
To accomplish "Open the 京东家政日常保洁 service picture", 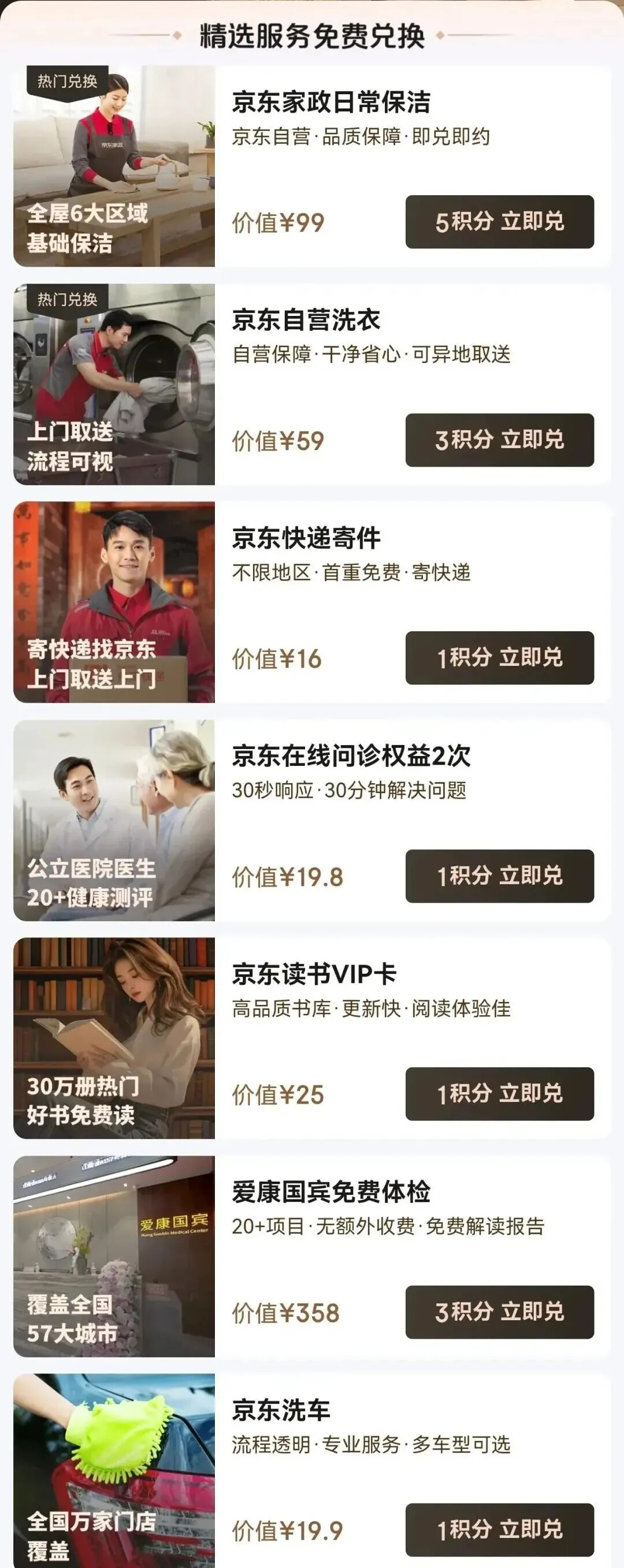I will (x=114, y=166).
